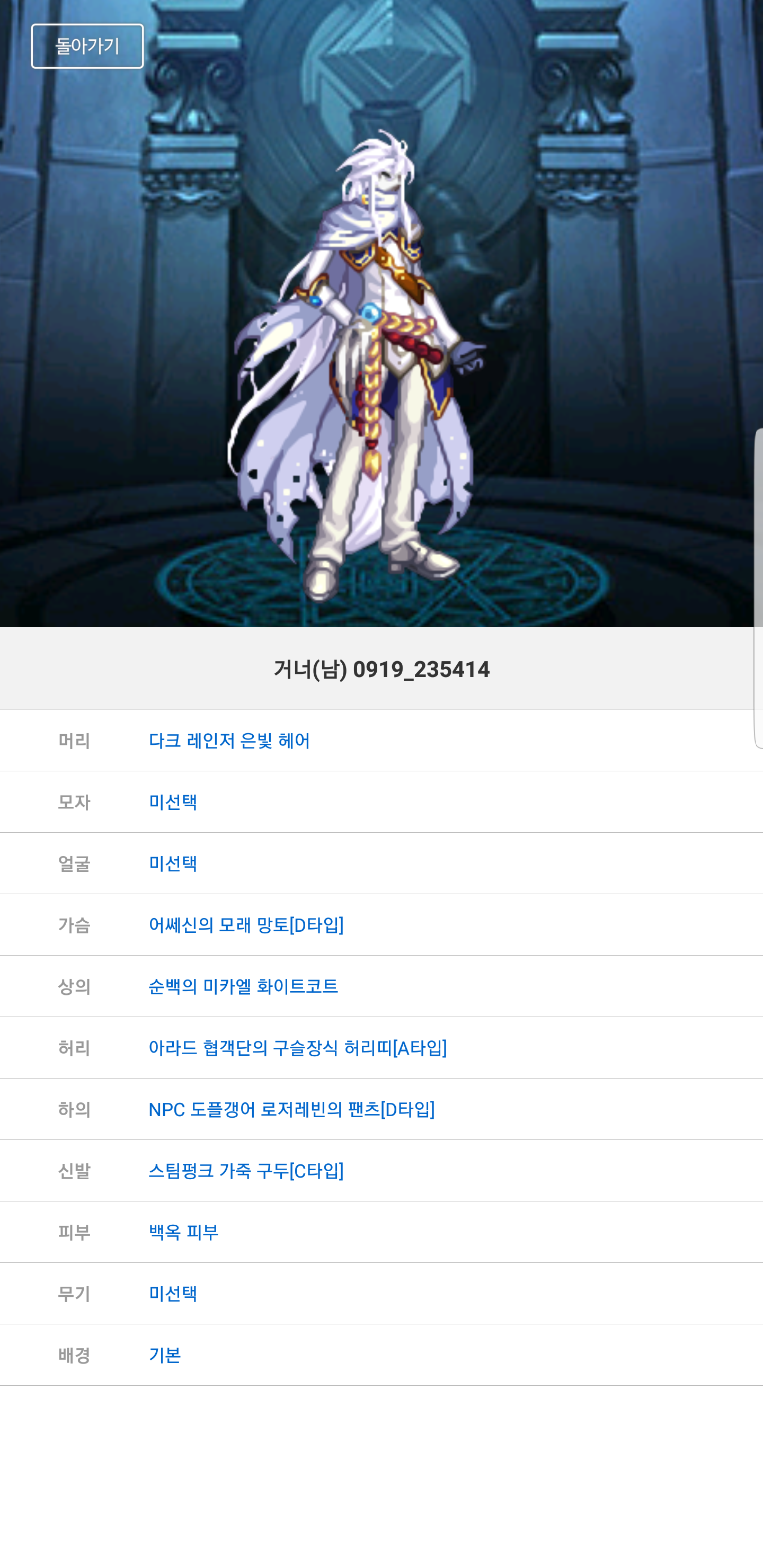Open 어쎄신의 모래 망토[D타입] link
Viewport: 763px width, 1568px height.
click(246, 925)
